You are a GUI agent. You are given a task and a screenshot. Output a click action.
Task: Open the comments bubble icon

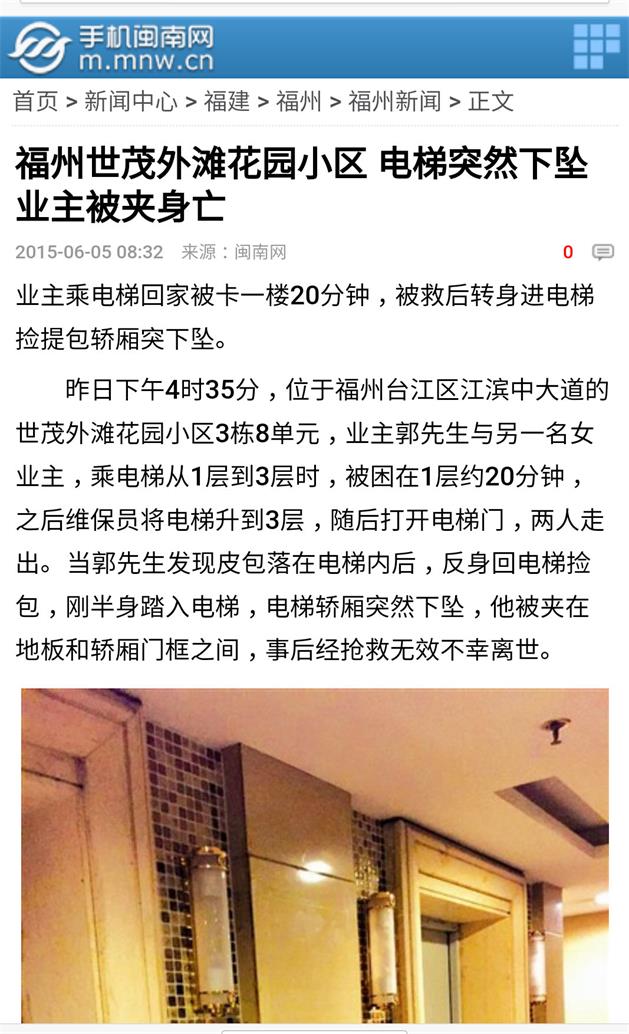603,252
